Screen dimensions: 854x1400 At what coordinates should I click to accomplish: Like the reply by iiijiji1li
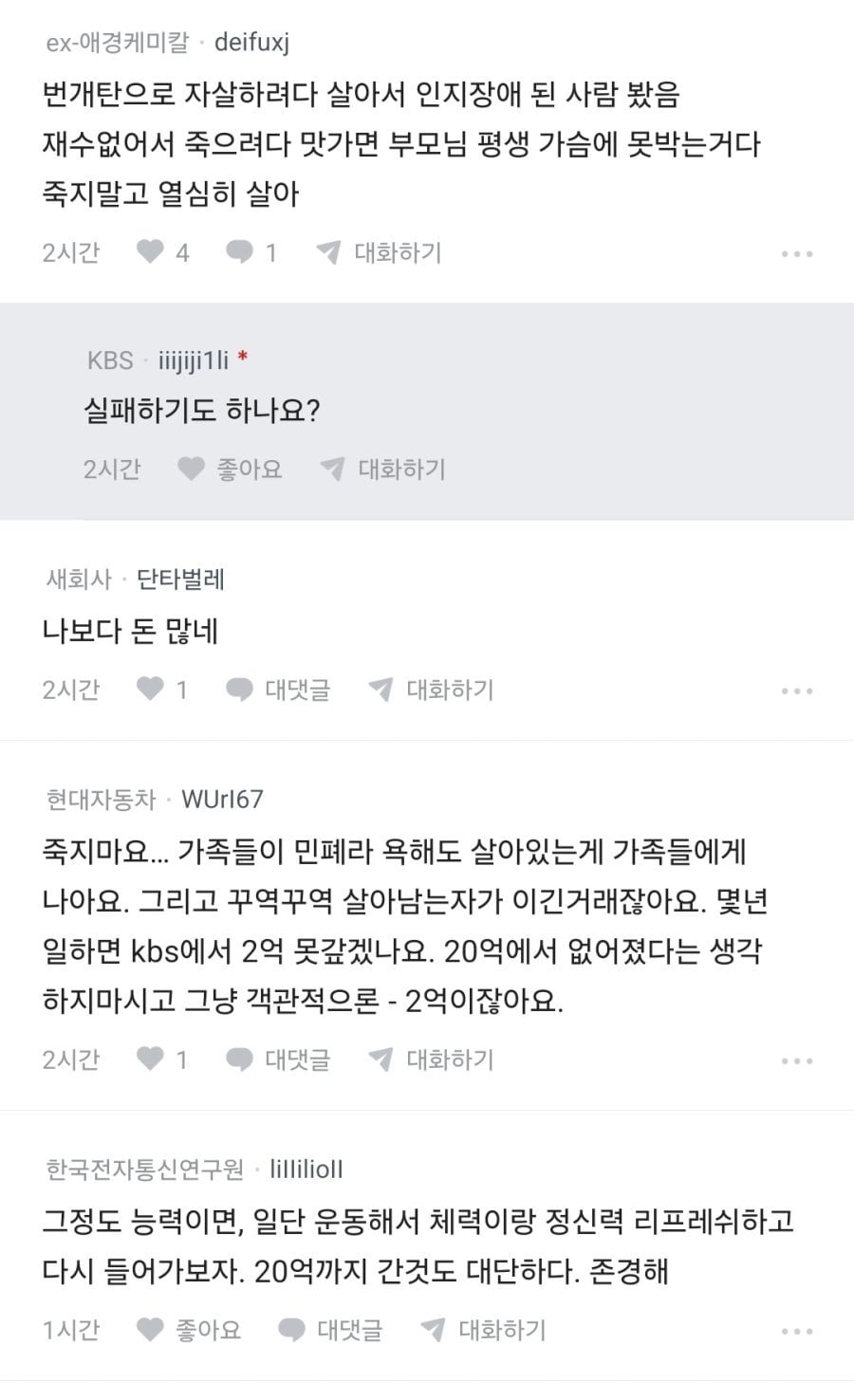231,469
